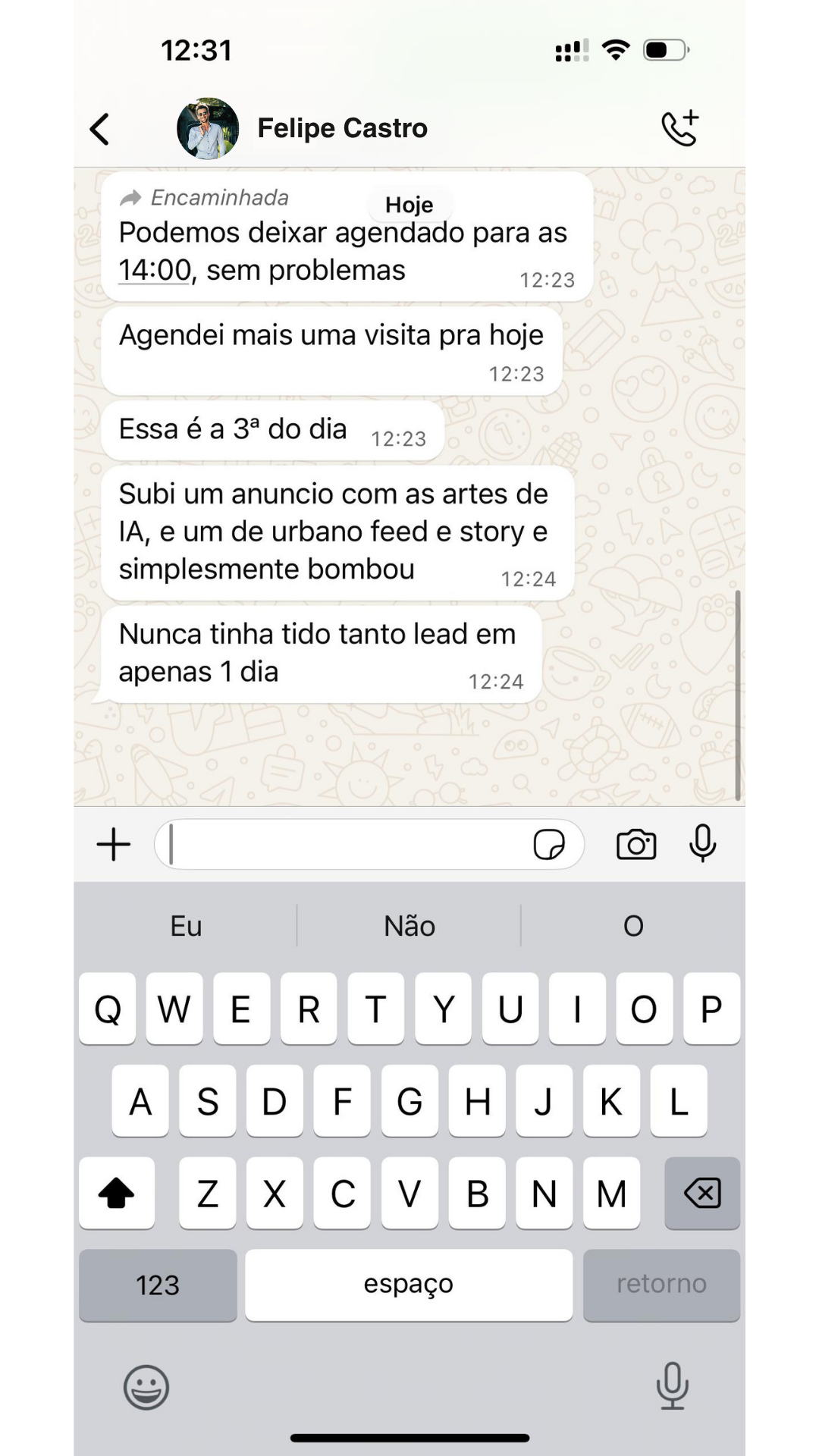Toggle the shift key
819x1456 pixels.
(x=117, y=1193)
